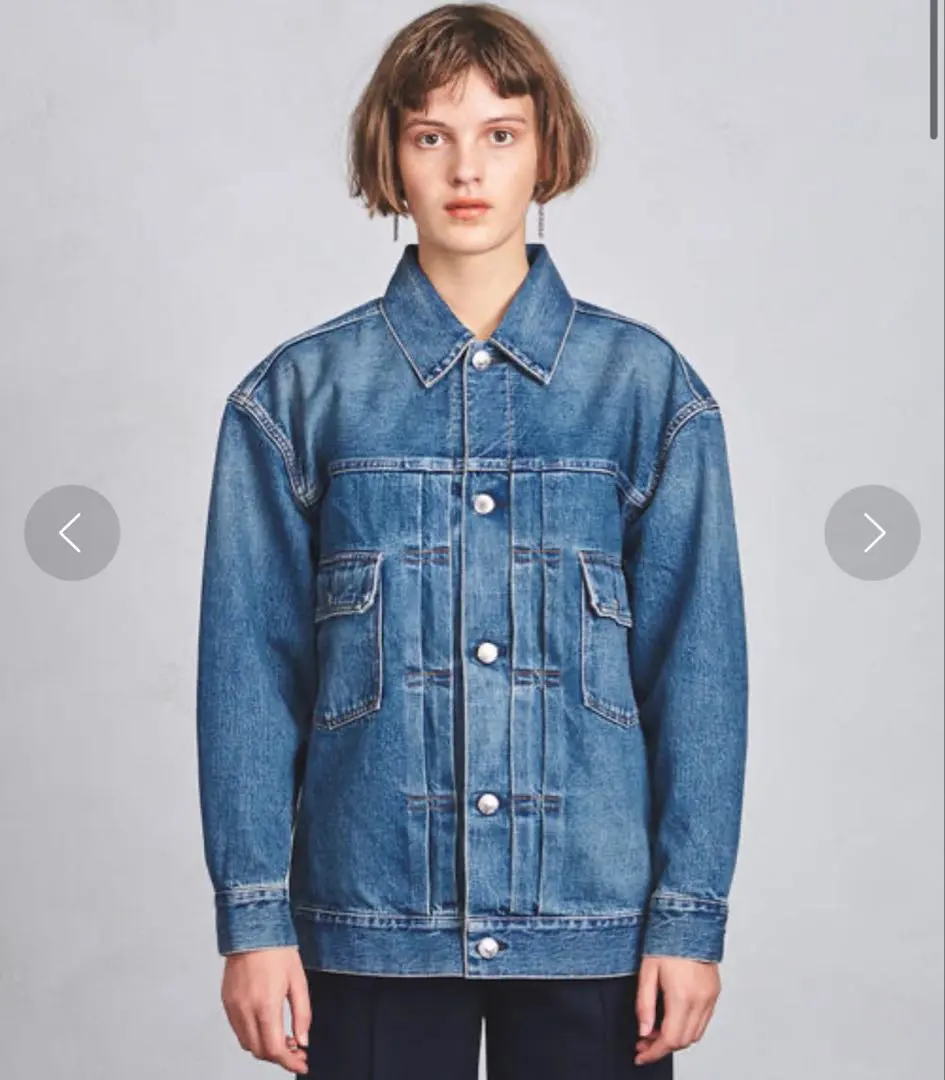Open the denim jacket photo full screen
The height and width of the screenshot is (1080, 945).
coord(472,650)
